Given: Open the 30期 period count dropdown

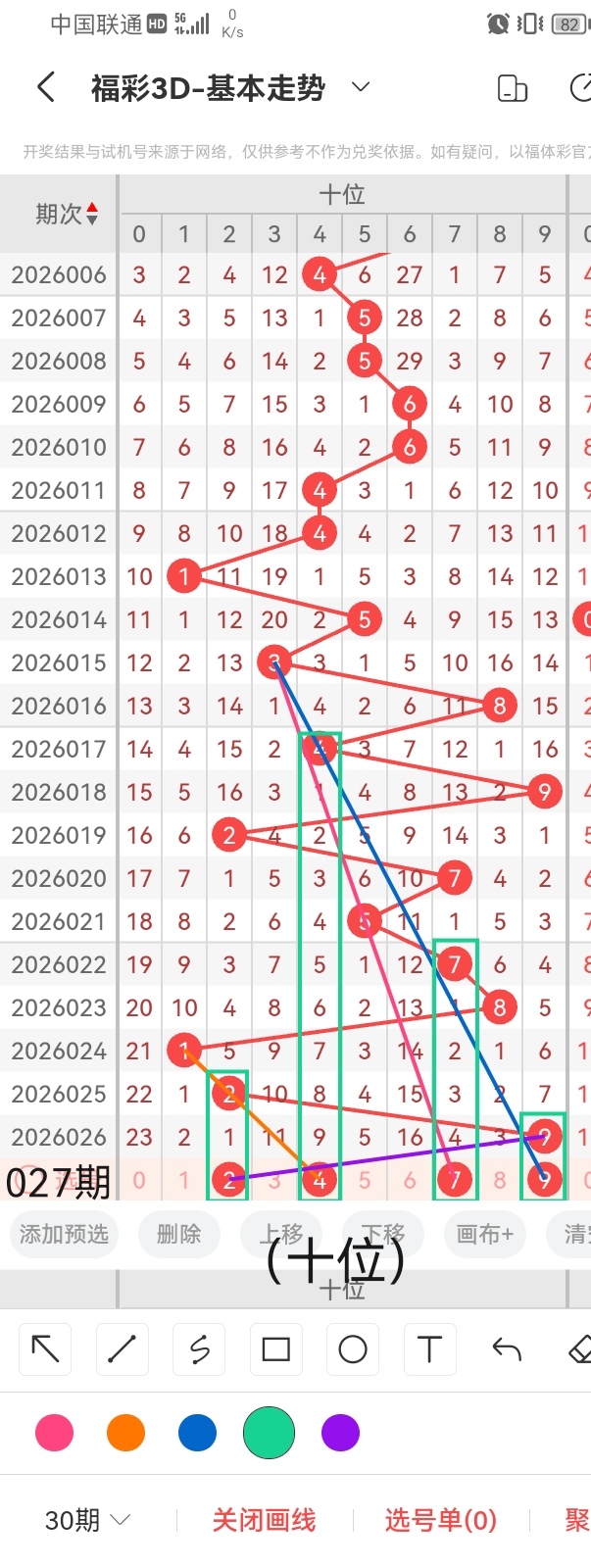Looking at the screenshot, I should (87, 1520).
